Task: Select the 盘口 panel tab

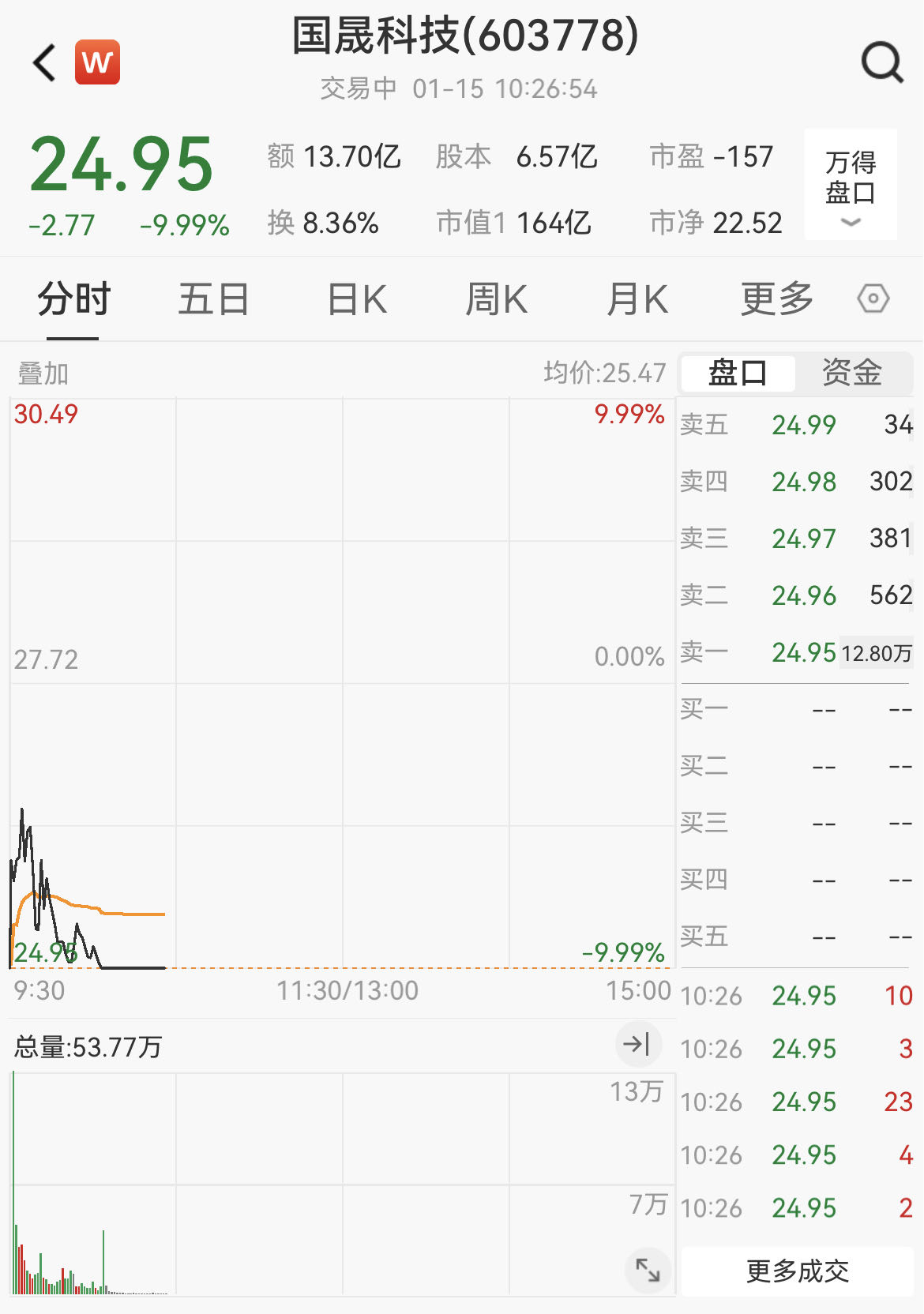Action: 738,373
